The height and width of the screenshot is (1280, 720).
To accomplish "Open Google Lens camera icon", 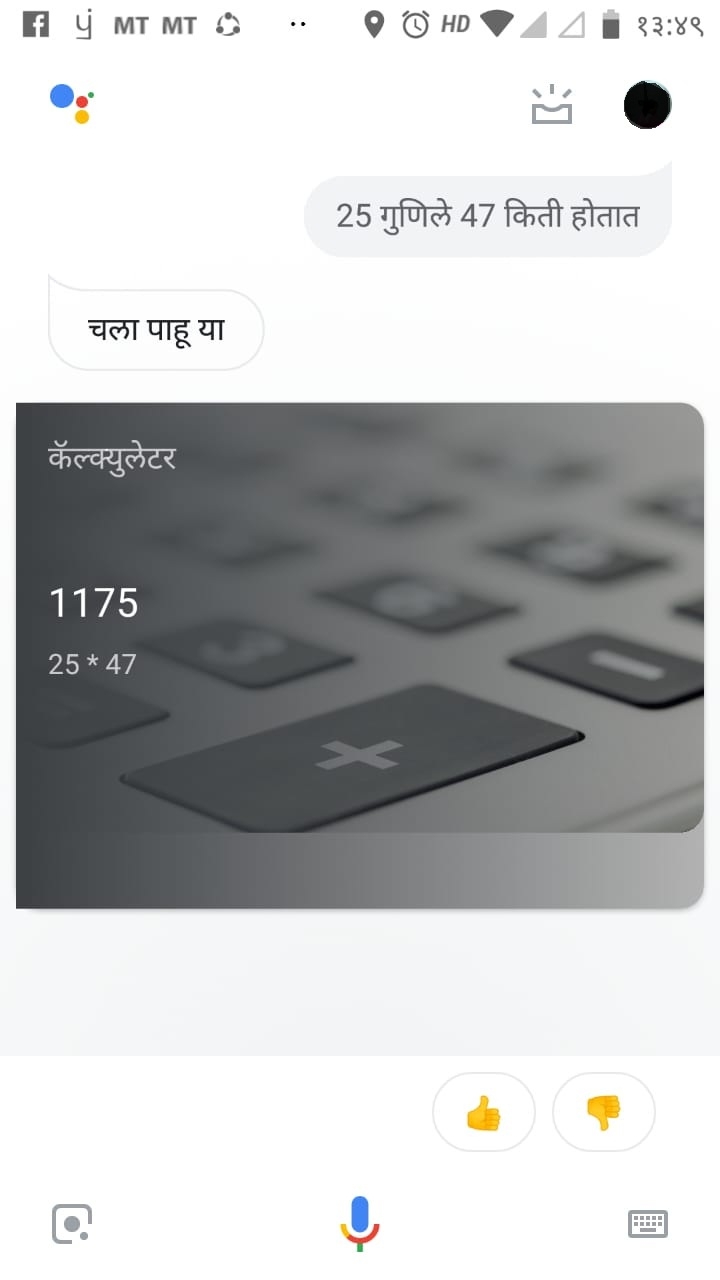I will (x=72, y=1223).
